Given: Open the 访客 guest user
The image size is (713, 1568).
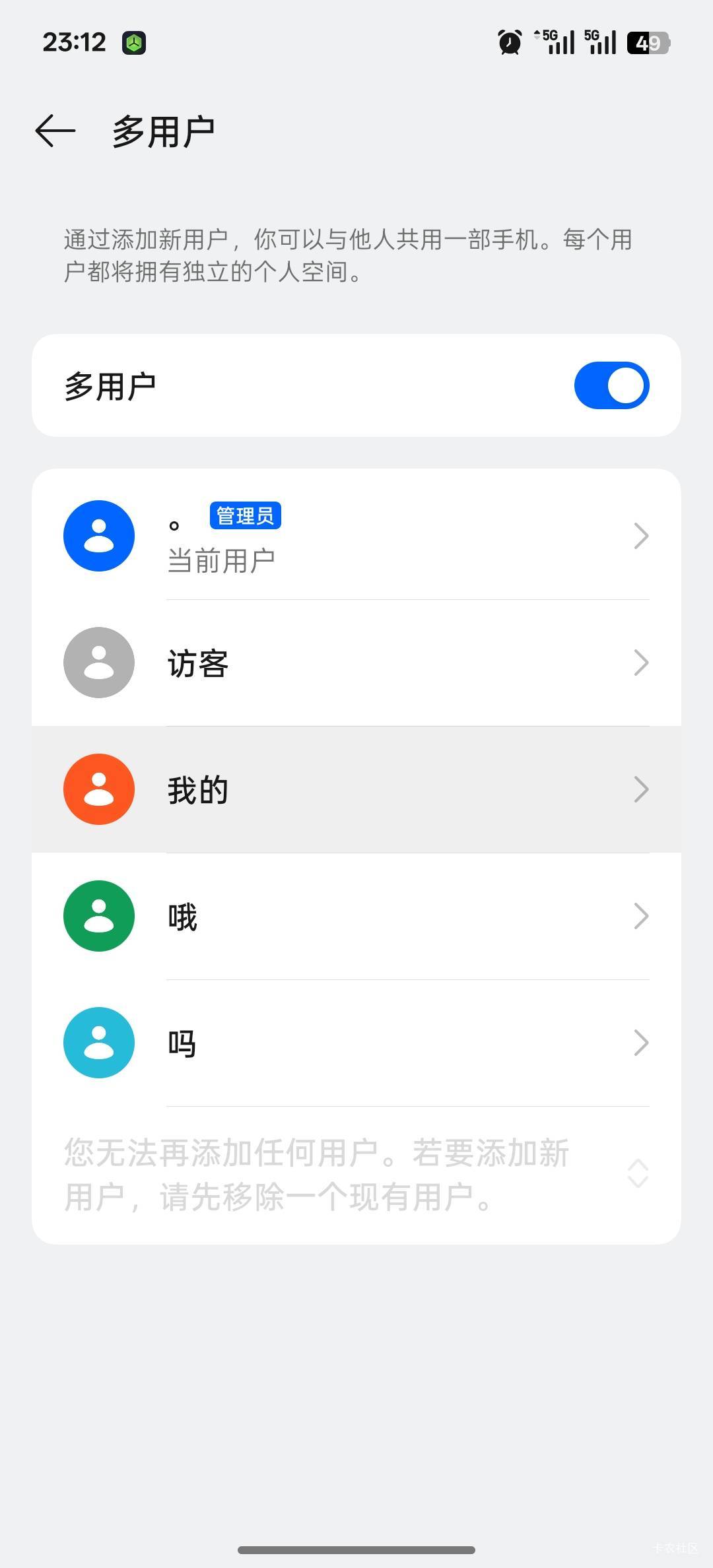Looking at the screenshot, I should [356, 663].
